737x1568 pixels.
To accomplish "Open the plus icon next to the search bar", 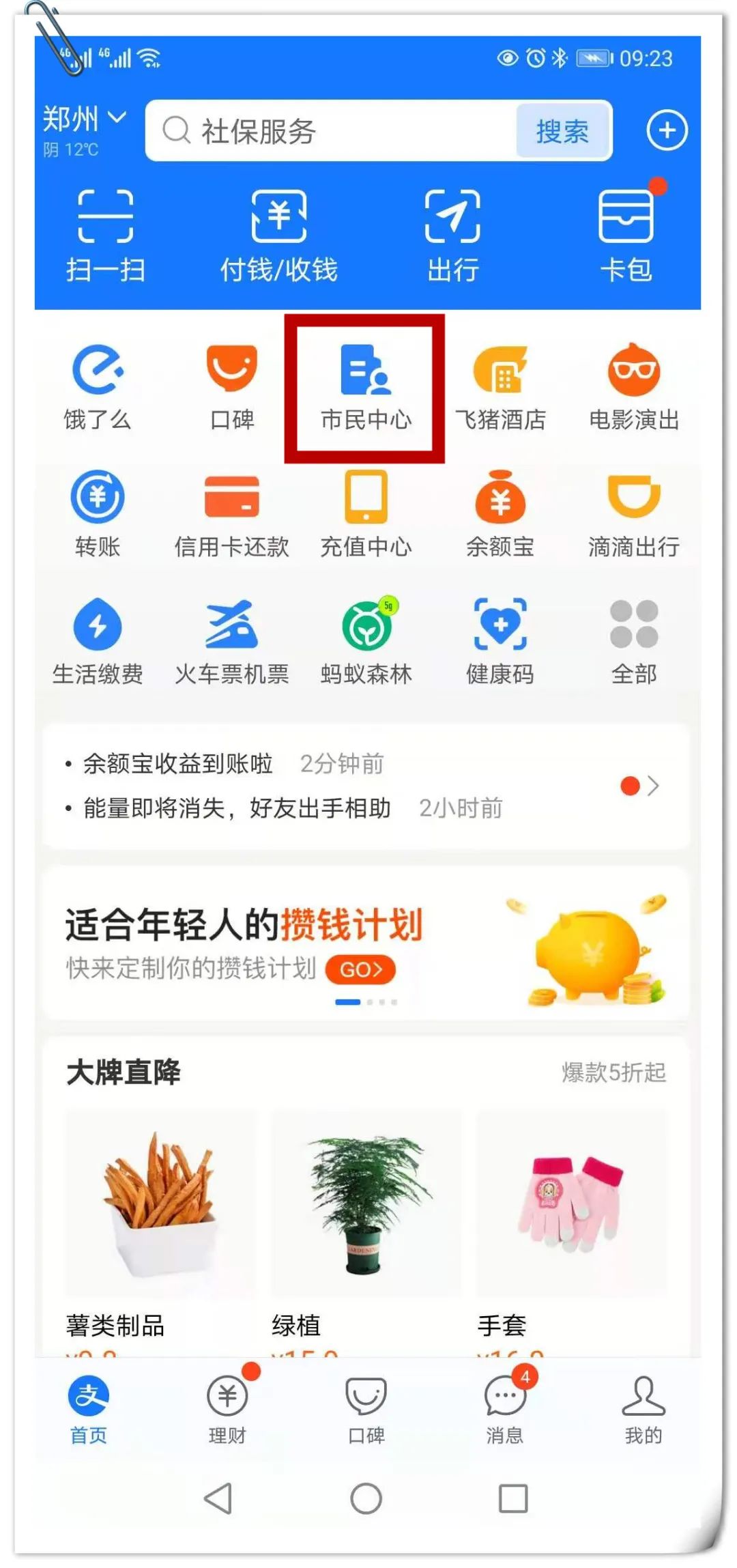I will coord(666,130).
